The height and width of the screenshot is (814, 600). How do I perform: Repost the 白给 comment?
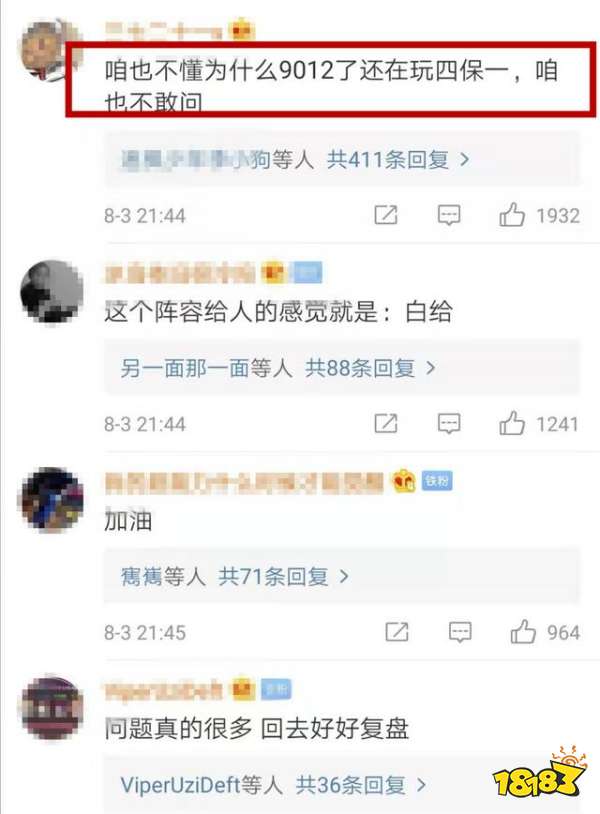pos(386,424)
